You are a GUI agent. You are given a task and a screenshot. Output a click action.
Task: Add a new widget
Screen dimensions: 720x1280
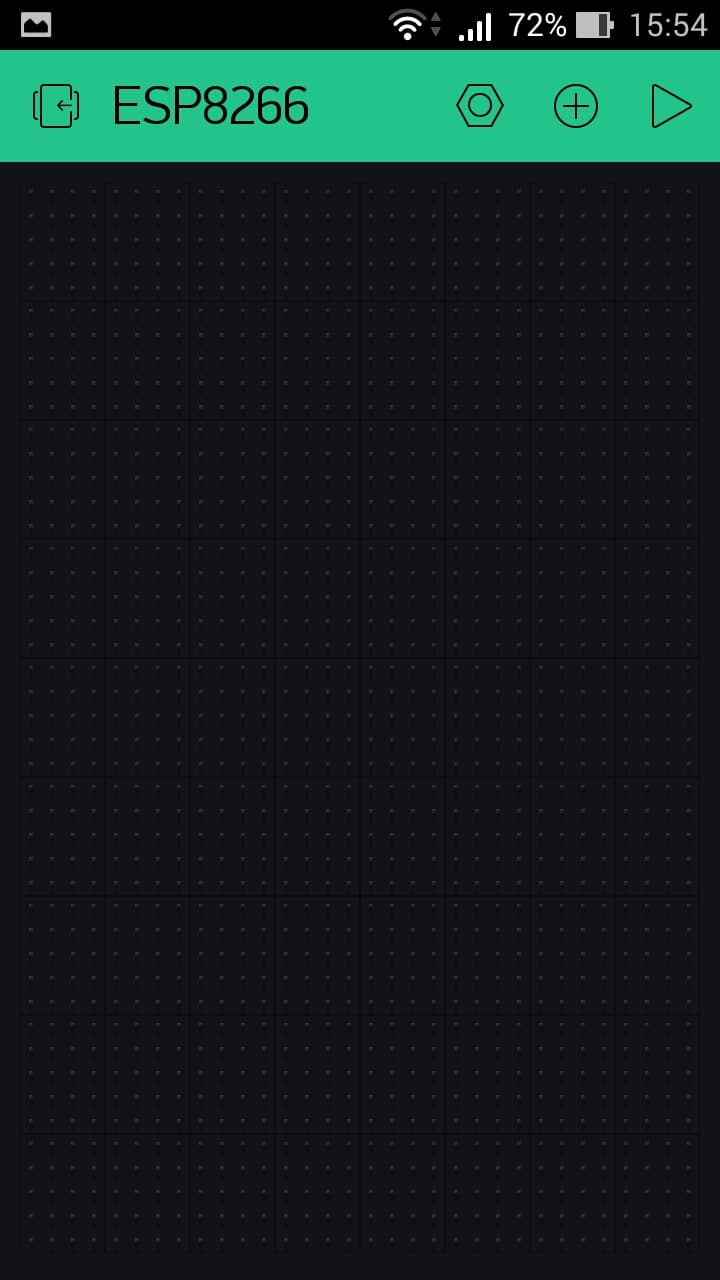tap(576, 106)
